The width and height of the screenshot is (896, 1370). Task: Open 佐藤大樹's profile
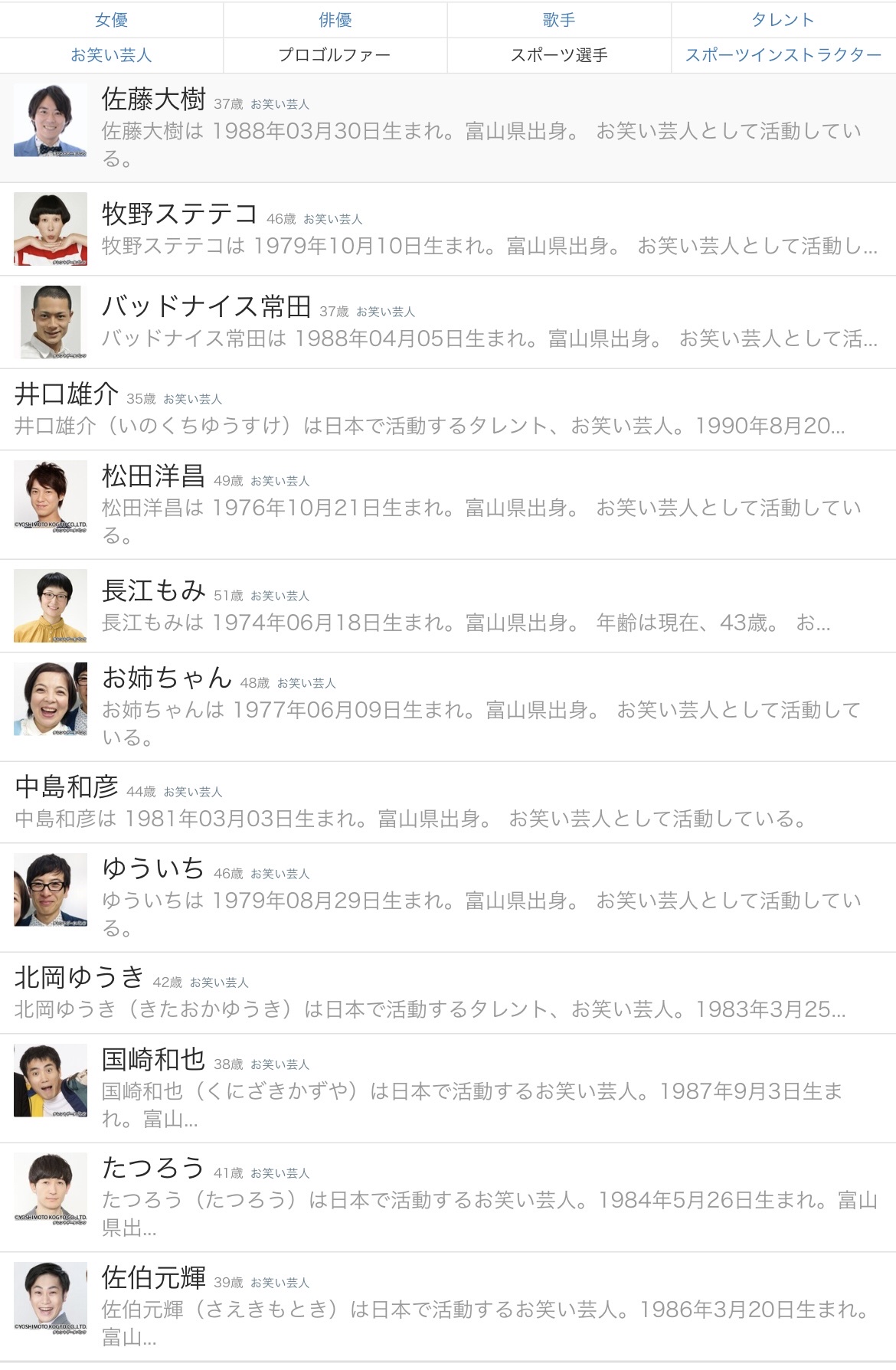[x=154, y=100]
